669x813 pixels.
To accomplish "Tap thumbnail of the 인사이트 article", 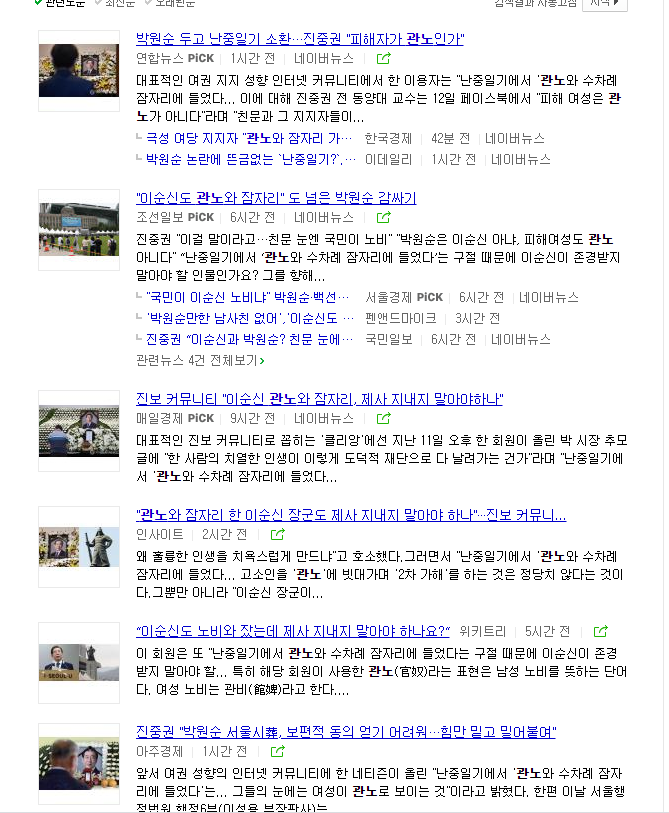I will click(x=79, y=546).
